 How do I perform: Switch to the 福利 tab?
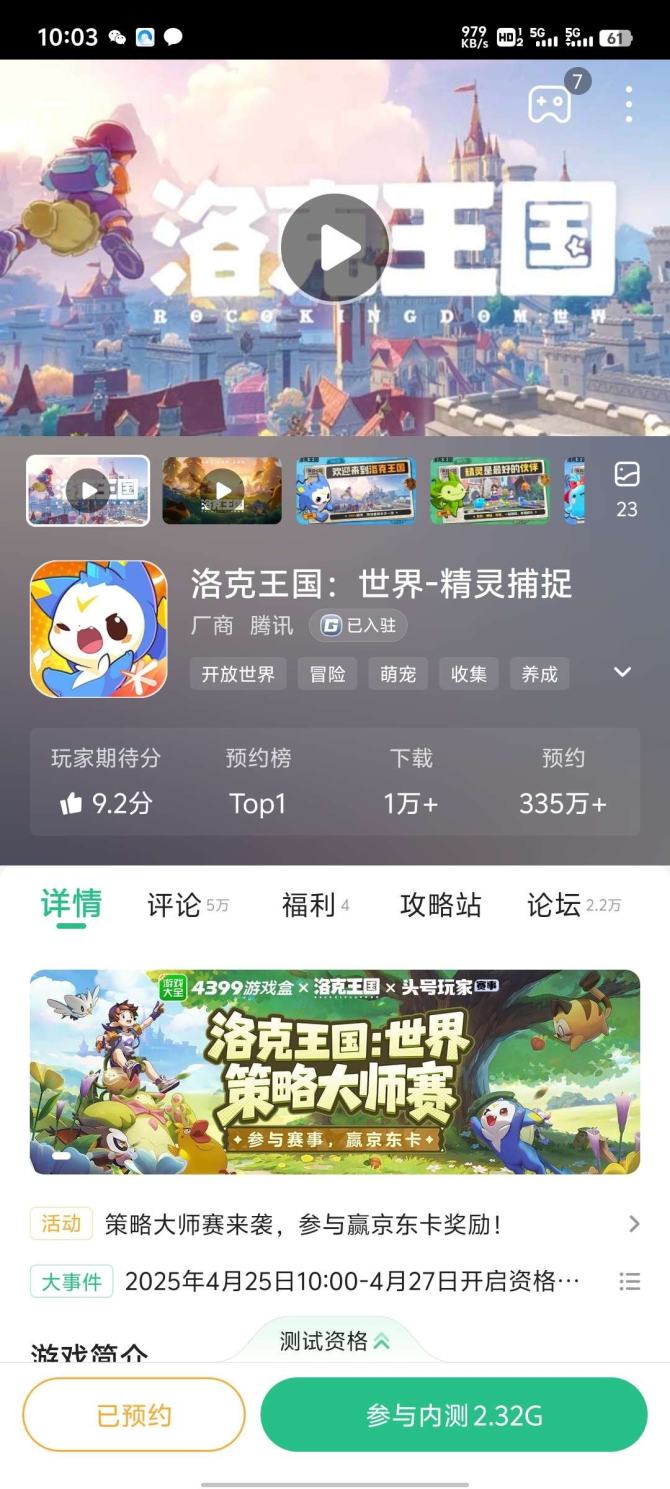(x=314, y=905)
